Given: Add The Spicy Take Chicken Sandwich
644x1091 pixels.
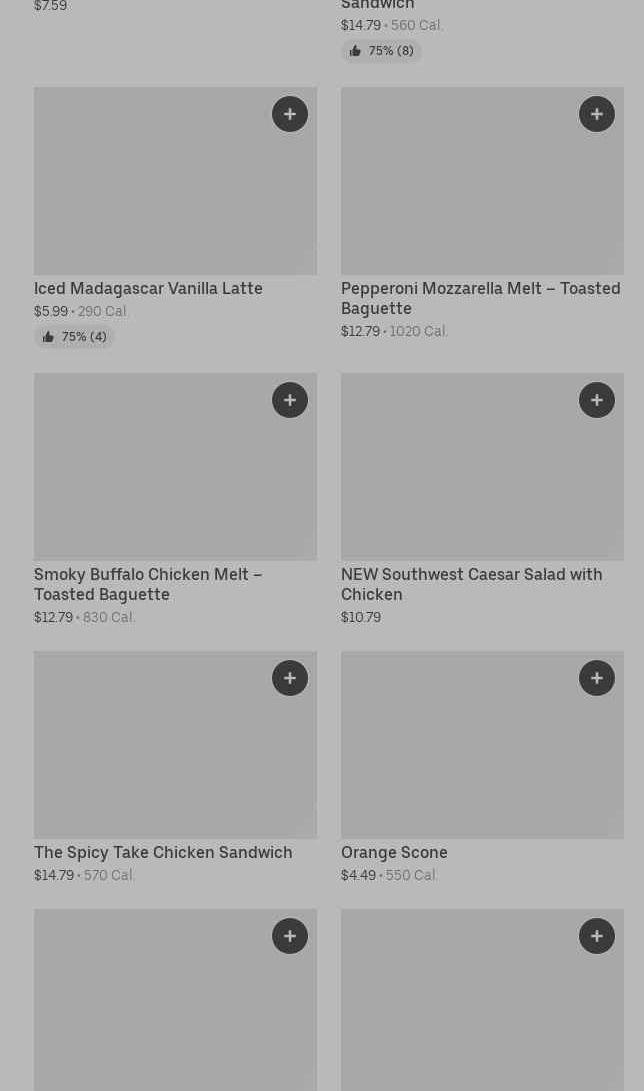Looking at the screenshot, I should coord(290,678).
